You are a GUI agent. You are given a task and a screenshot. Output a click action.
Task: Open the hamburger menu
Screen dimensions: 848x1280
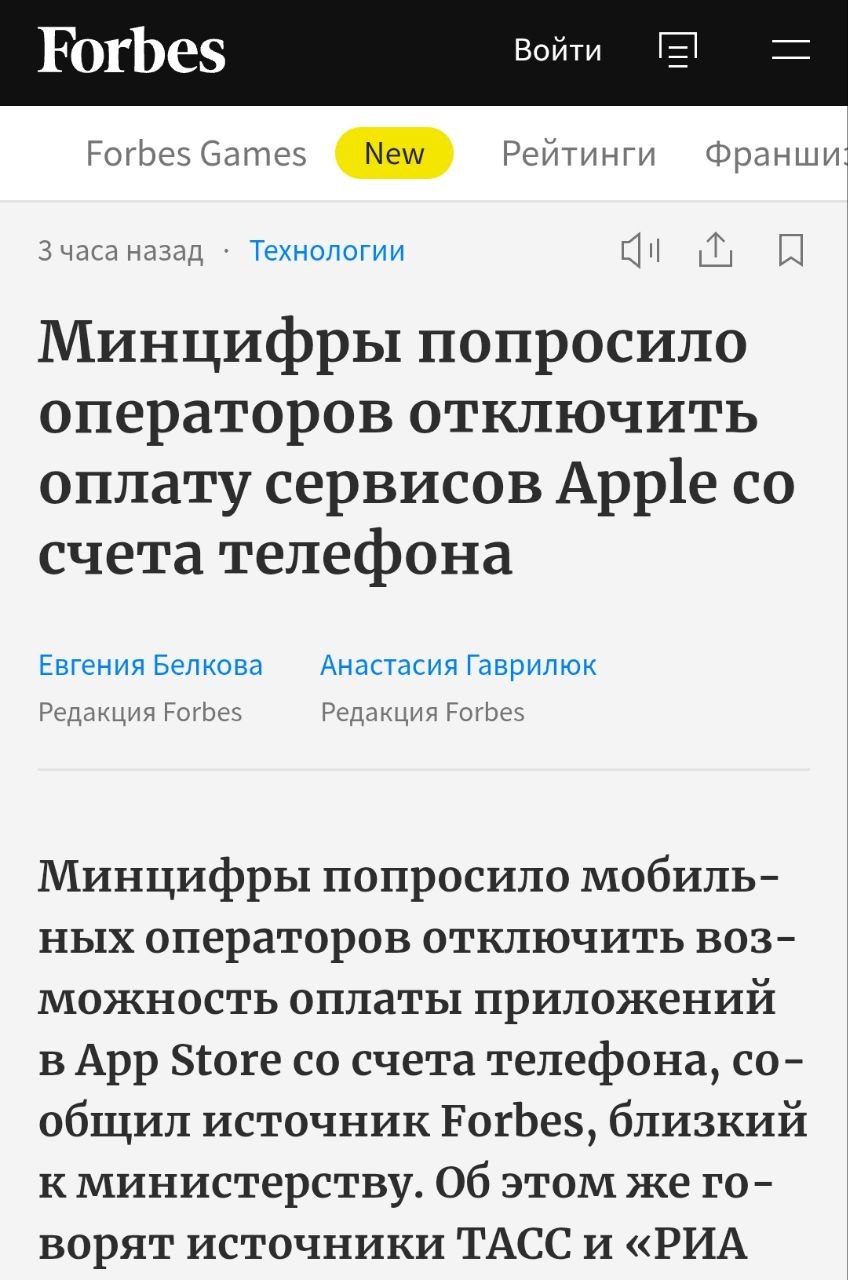click(x=791, y=50)
